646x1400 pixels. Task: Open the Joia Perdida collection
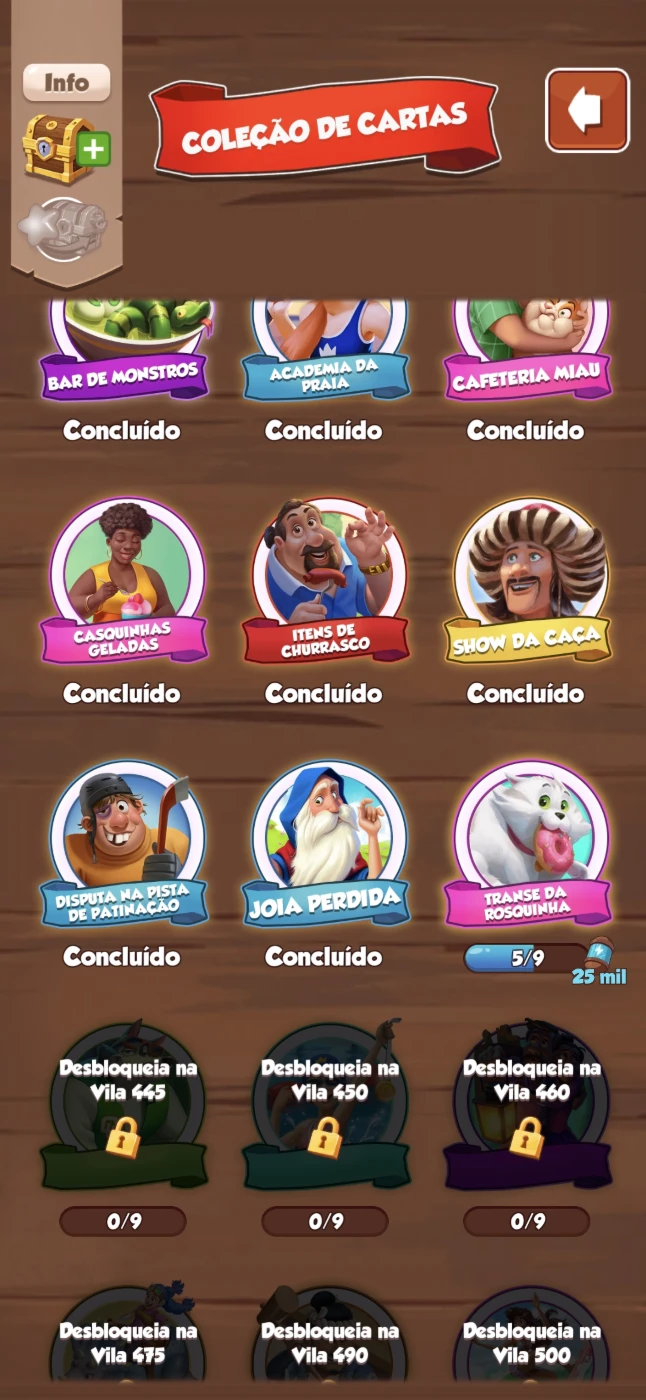tap(327, 845)
